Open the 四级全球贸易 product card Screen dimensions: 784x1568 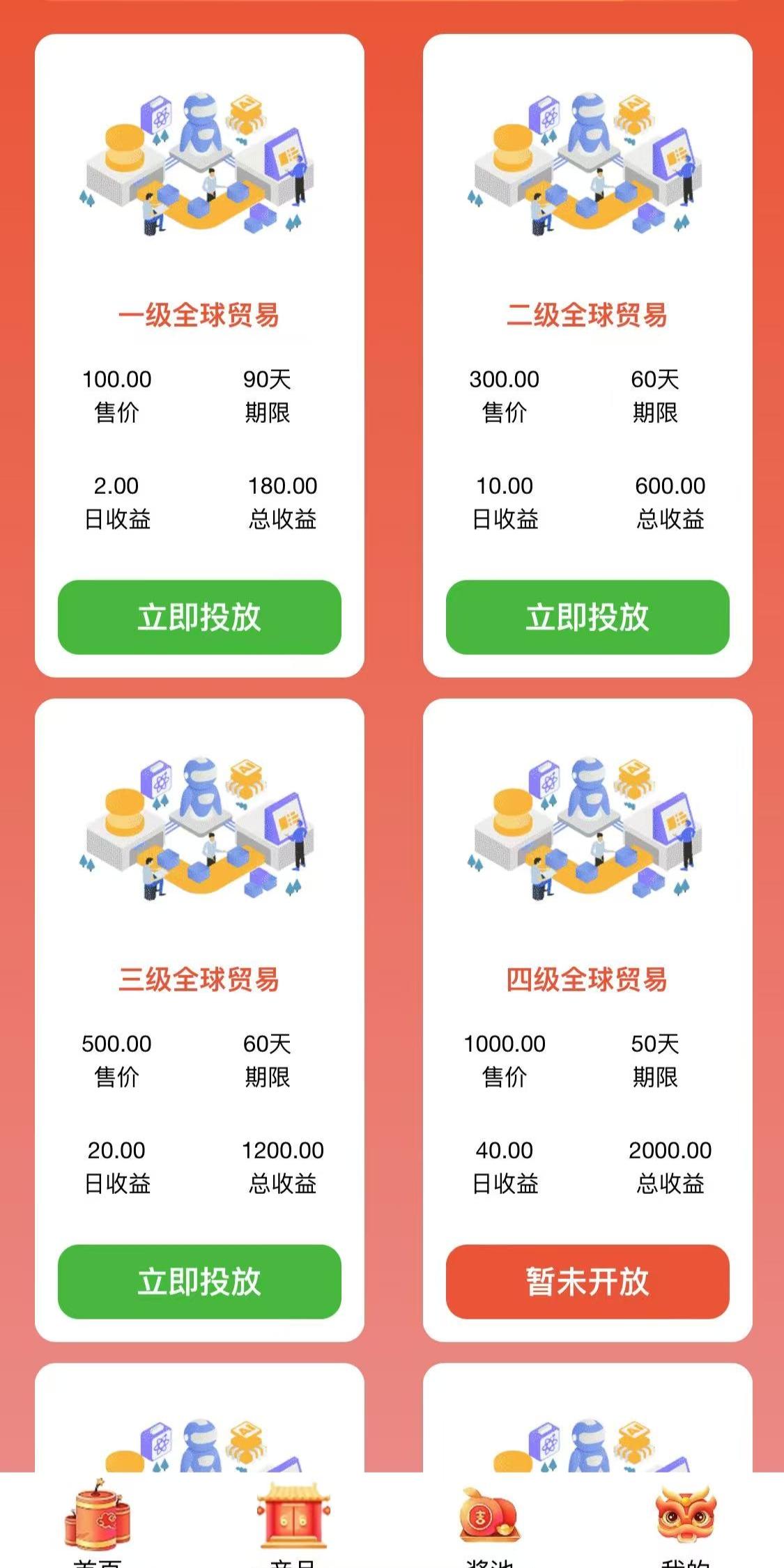tap(587, 1020)
